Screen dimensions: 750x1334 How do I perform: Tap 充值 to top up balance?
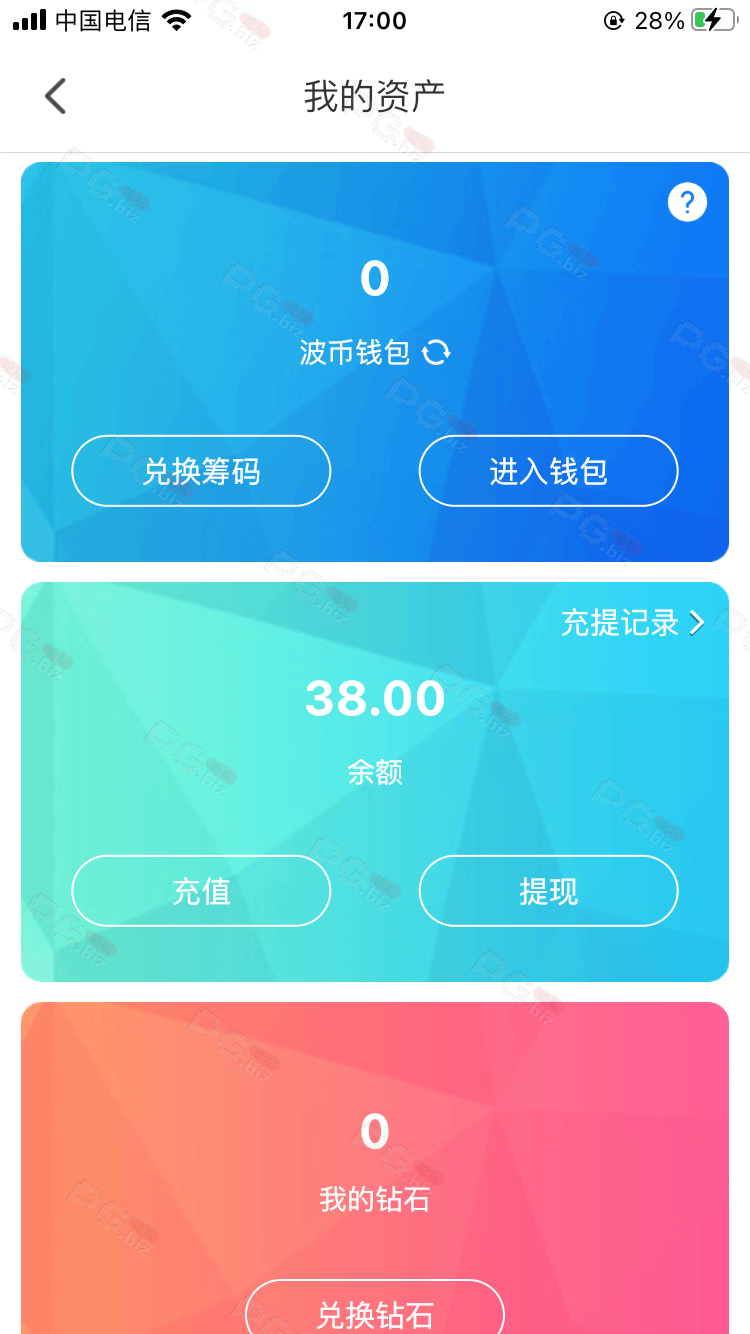pyautogui.click(x=201, y=891)
